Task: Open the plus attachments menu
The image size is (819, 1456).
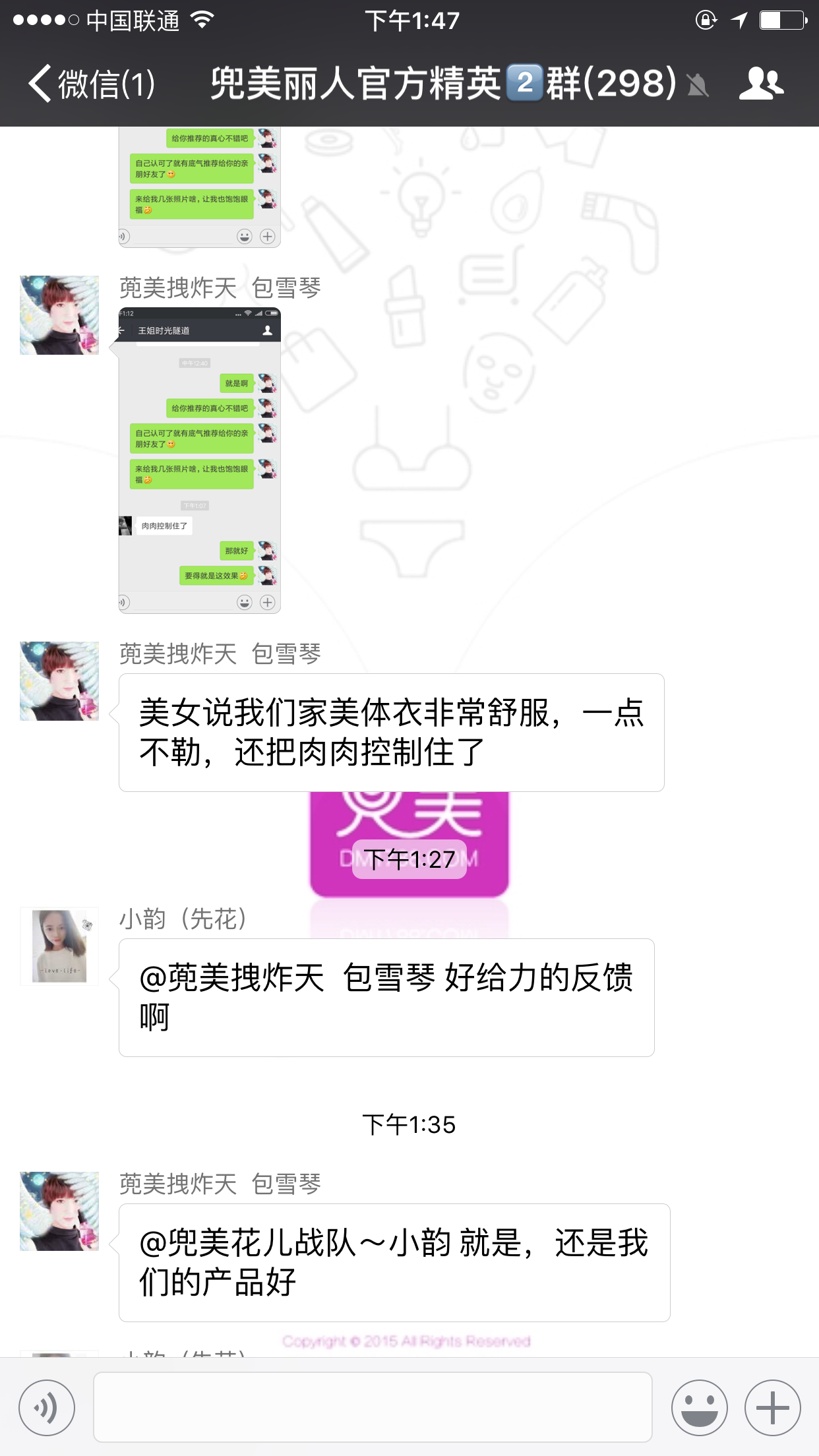Action: (772, 1407)
